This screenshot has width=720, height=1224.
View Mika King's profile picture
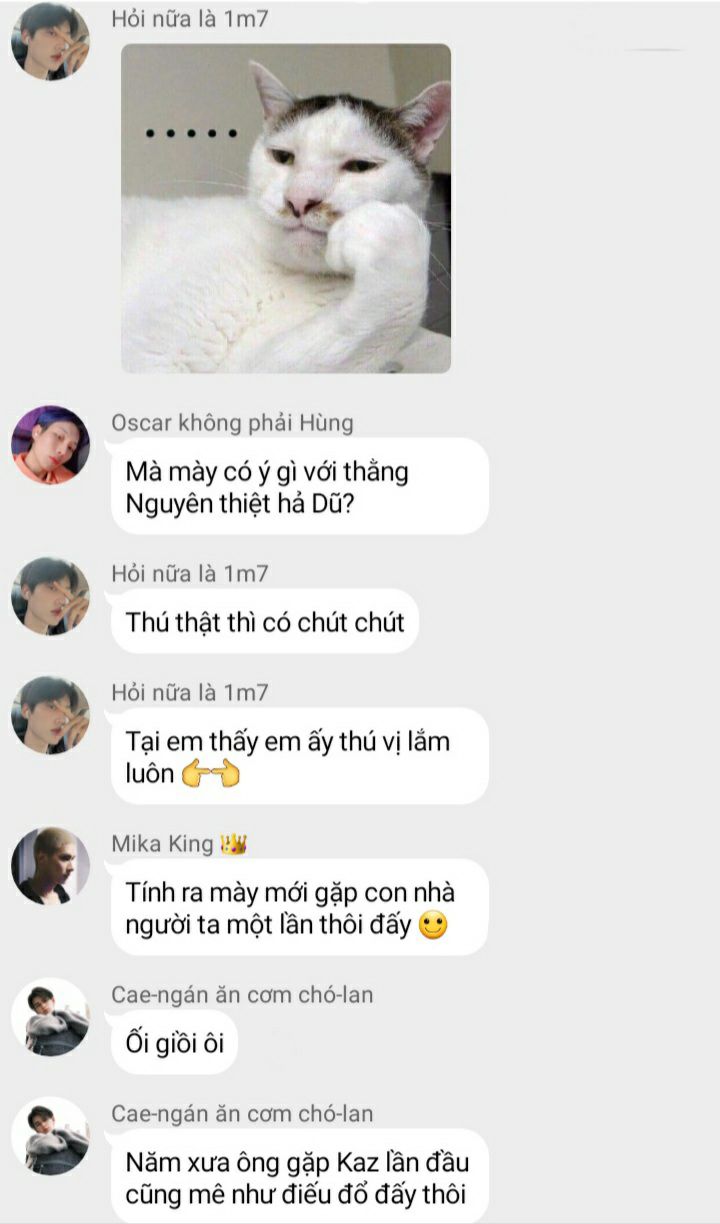50,866
